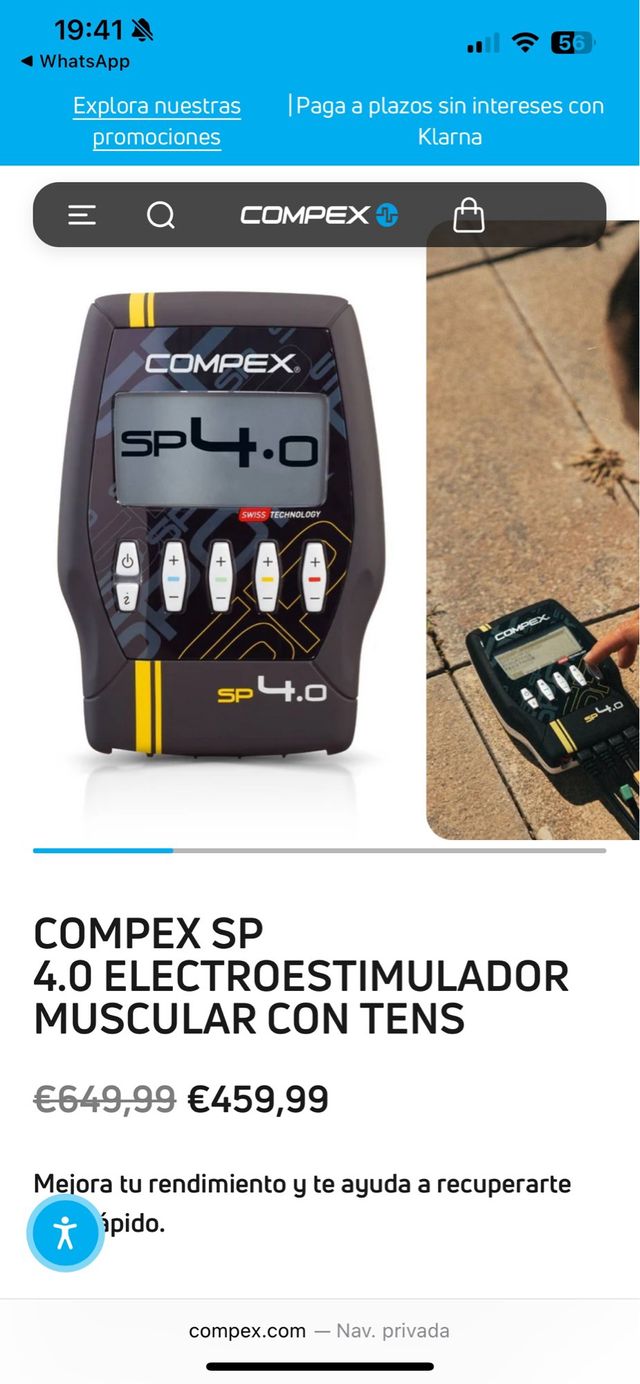The width and height of the screenshot is (640, 1384).
Task: Tap the compex.com address bar
Action: 319,1331
